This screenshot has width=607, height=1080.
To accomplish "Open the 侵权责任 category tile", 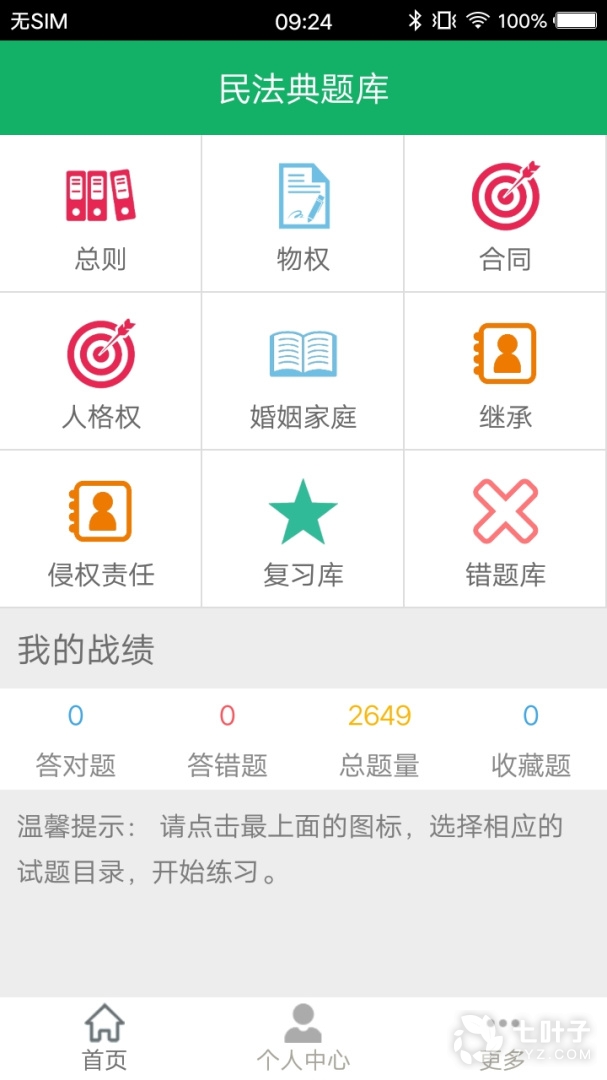I will point(101,530).
